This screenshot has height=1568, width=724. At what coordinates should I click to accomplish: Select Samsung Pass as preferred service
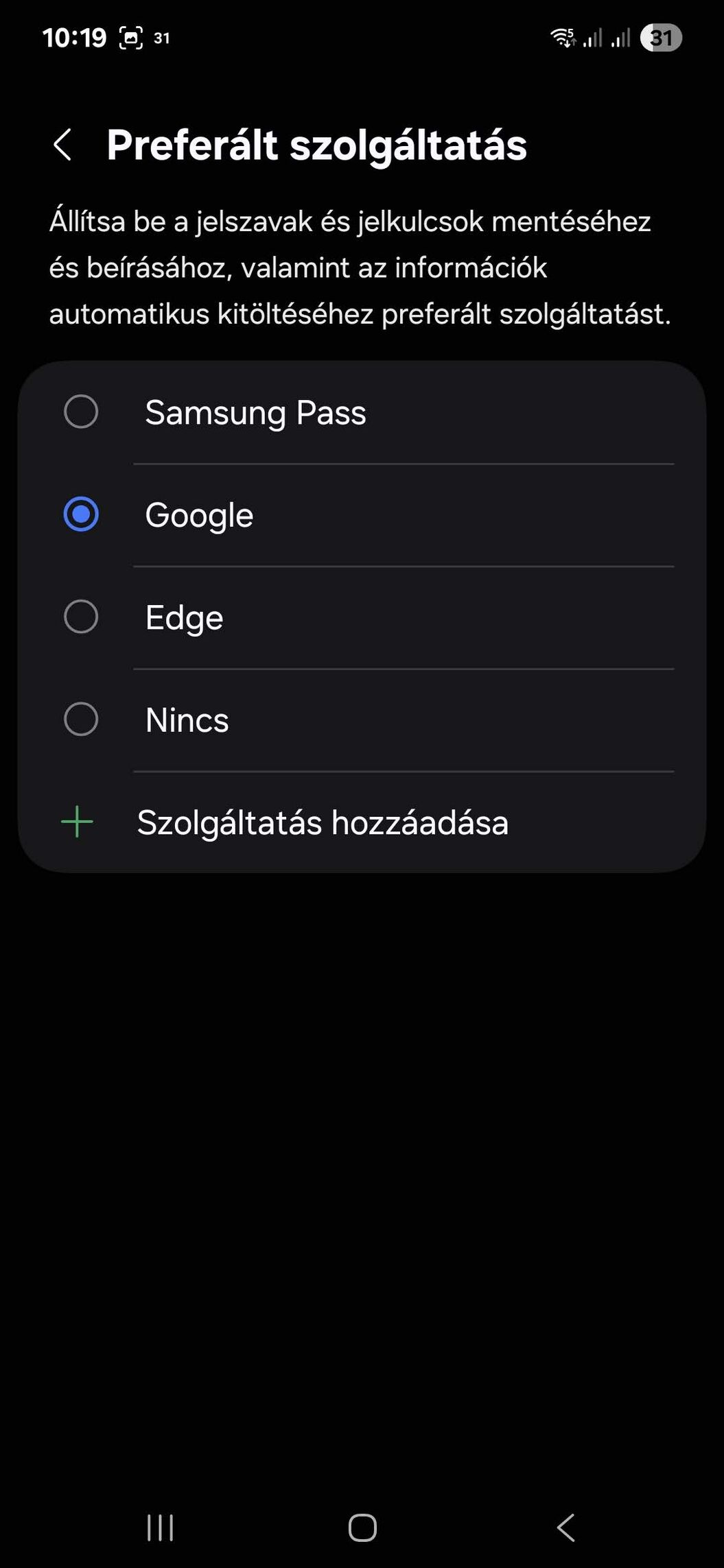click(x=362, y=412)
